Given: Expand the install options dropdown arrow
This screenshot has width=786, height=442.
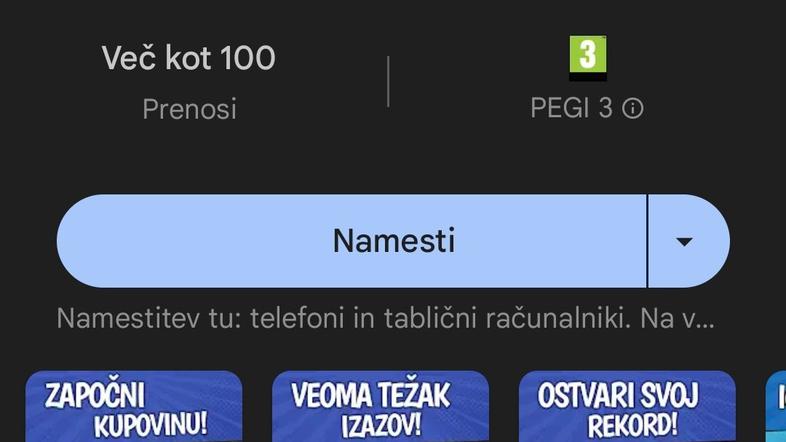Looking at the screenshot, I should 686,241.
